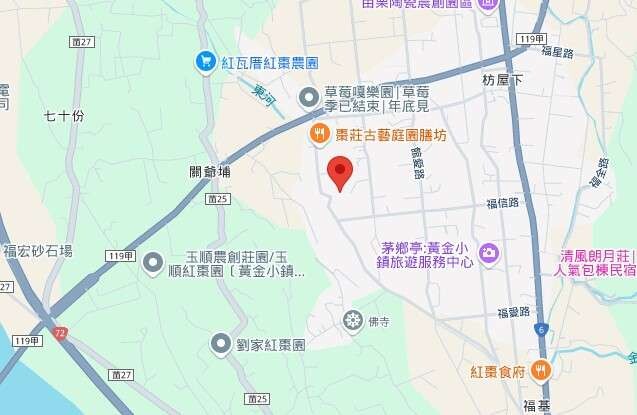
Task: Select the 草莓嘎樂園 place marker
Action: (309, 96)
